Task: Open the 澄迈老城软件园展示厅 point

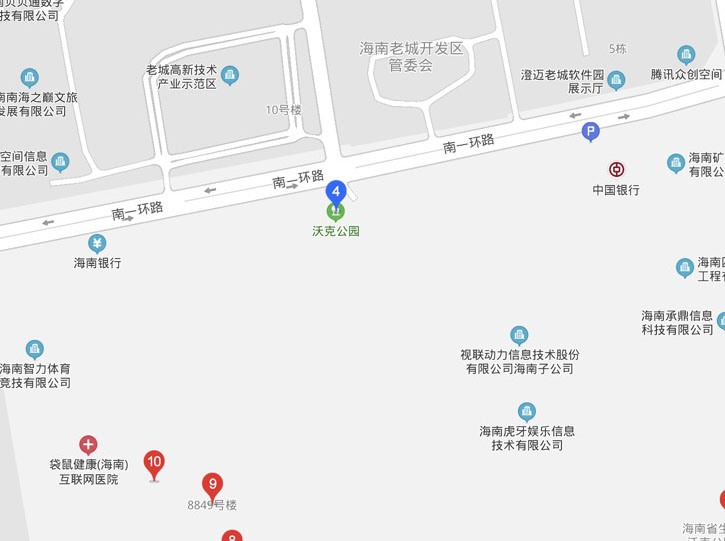Action: (x=616, y=80)
